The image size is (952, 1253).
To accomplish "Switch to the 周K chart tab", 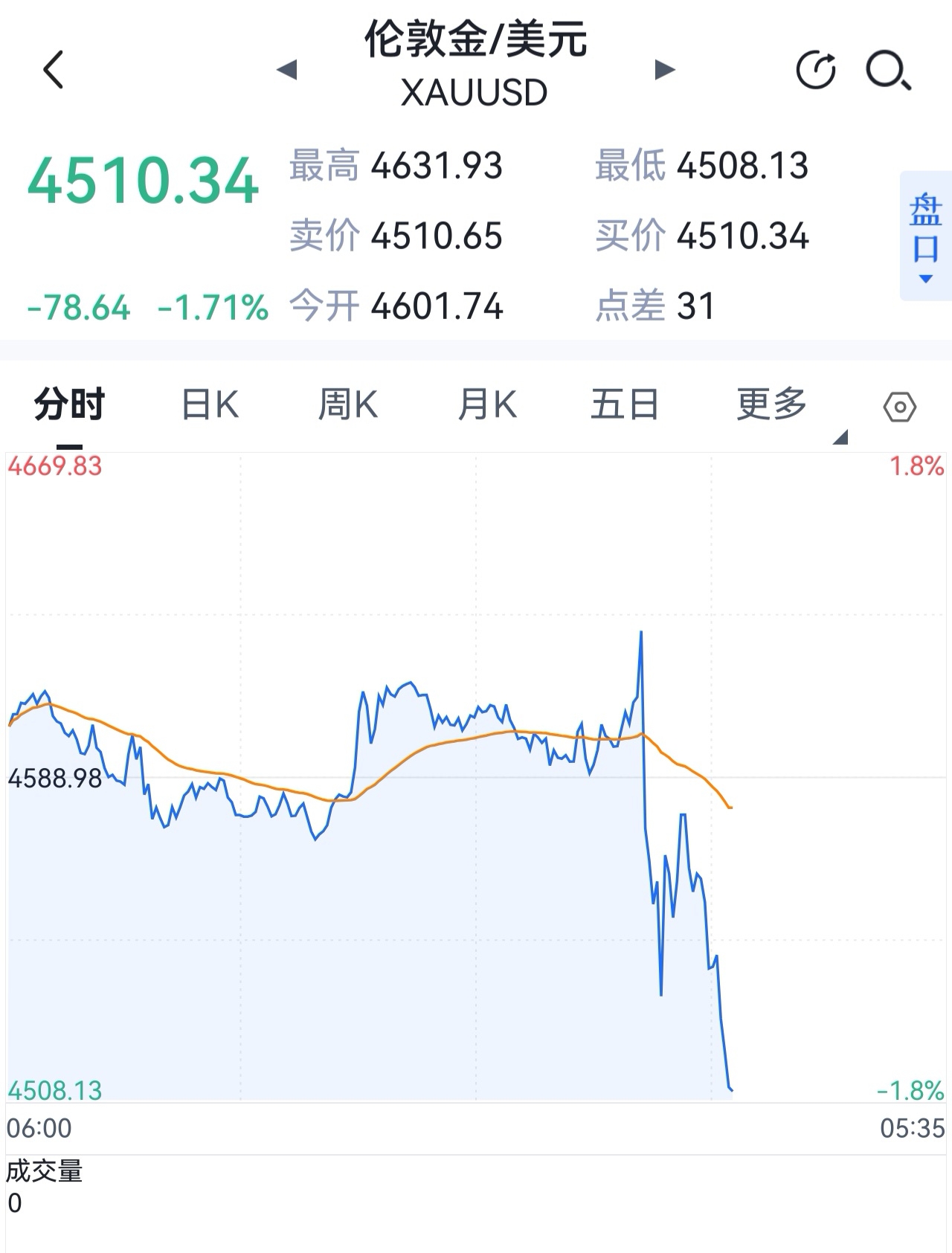I will [x=348, y=405].
